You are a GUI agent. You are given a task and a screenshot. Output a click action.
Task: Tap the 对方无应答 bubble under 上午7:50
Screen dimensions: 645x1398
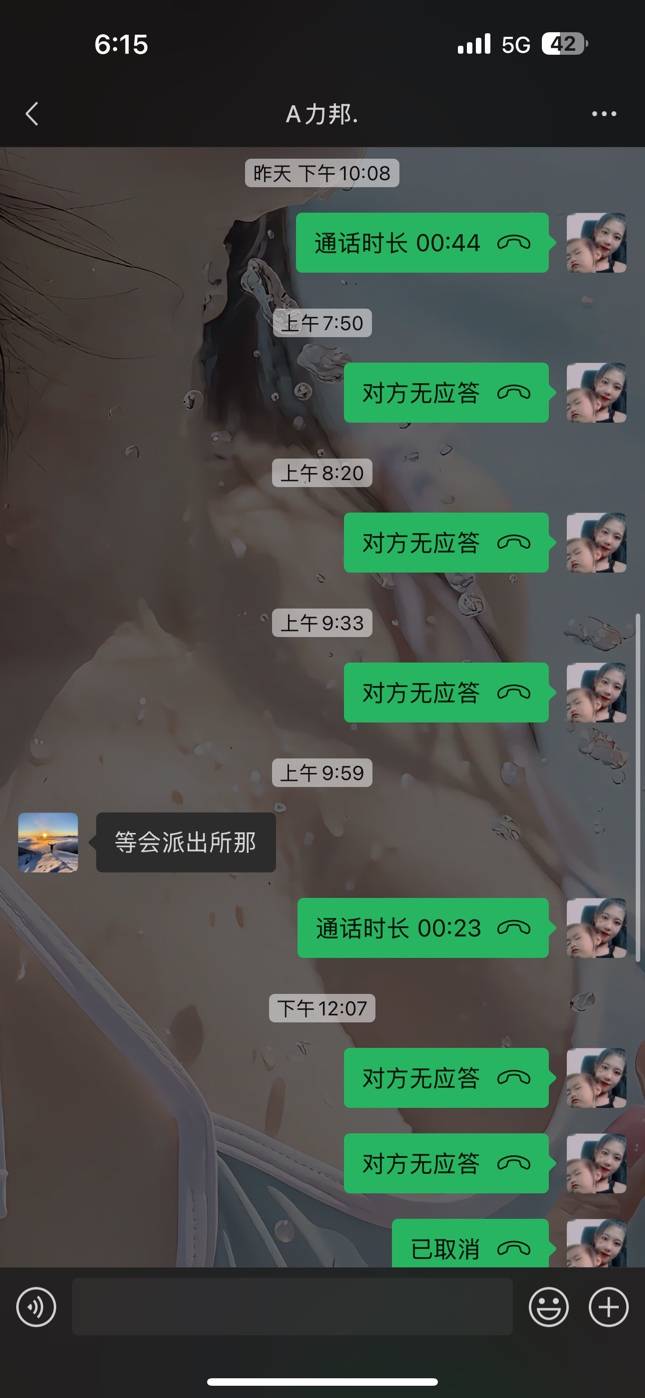[446, 393]
